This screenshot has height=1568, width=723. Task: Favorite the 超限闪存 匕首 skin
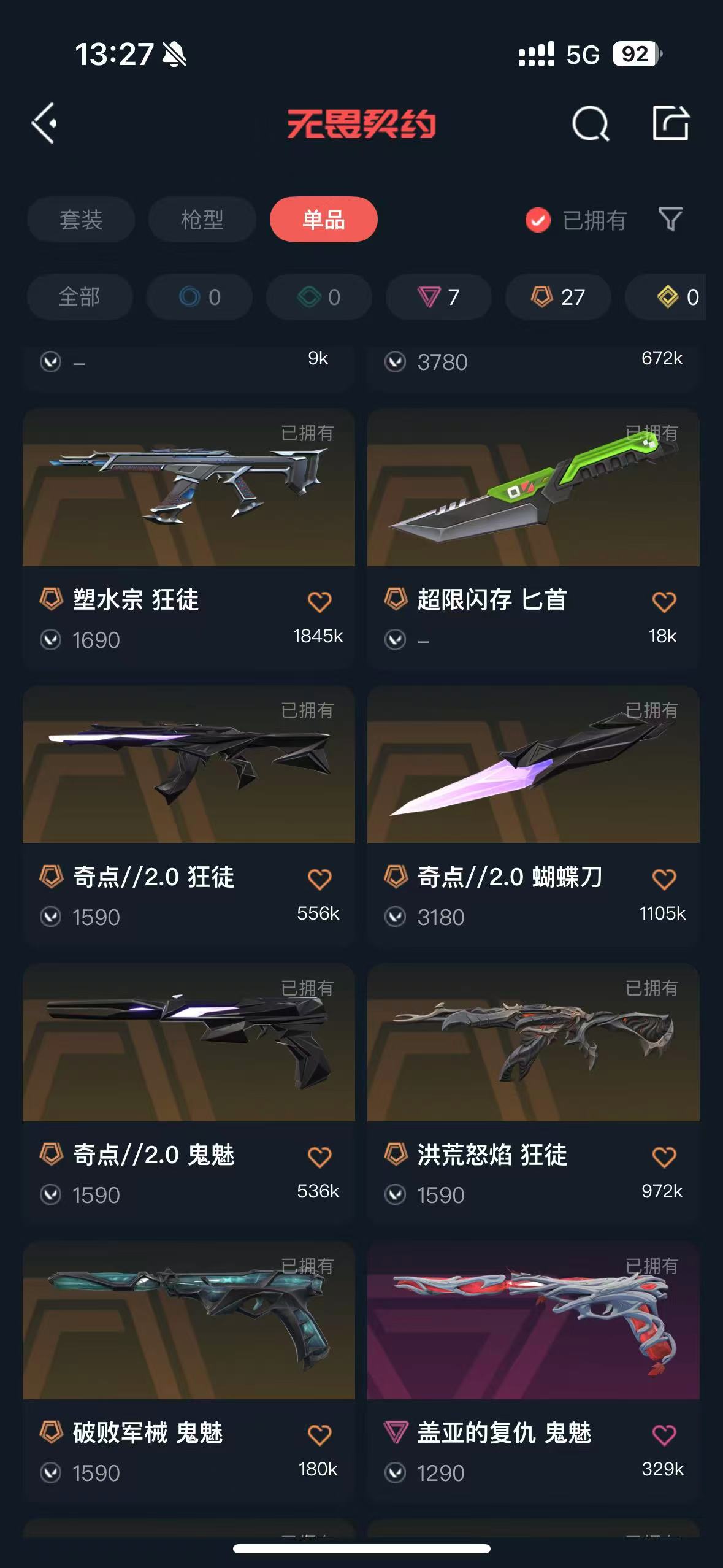coord(664,602)
